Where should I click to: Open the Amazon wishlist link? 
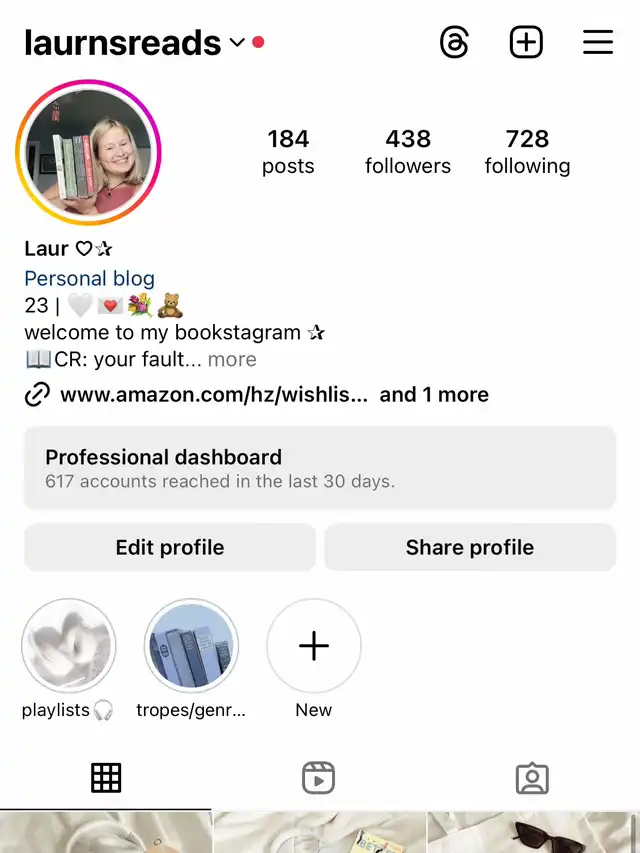click(214, 395)
